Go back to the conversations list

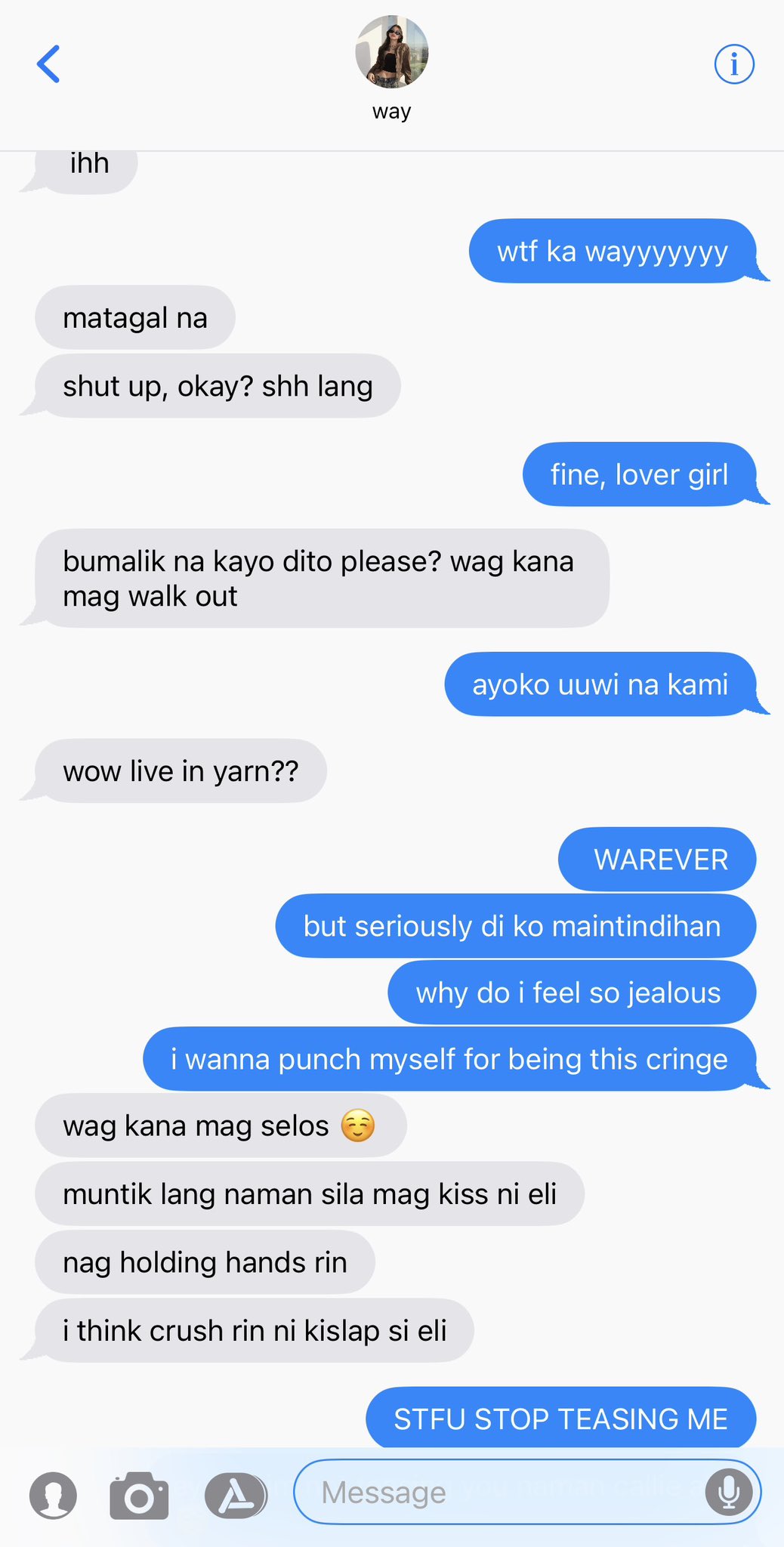(x=48, y=64)
